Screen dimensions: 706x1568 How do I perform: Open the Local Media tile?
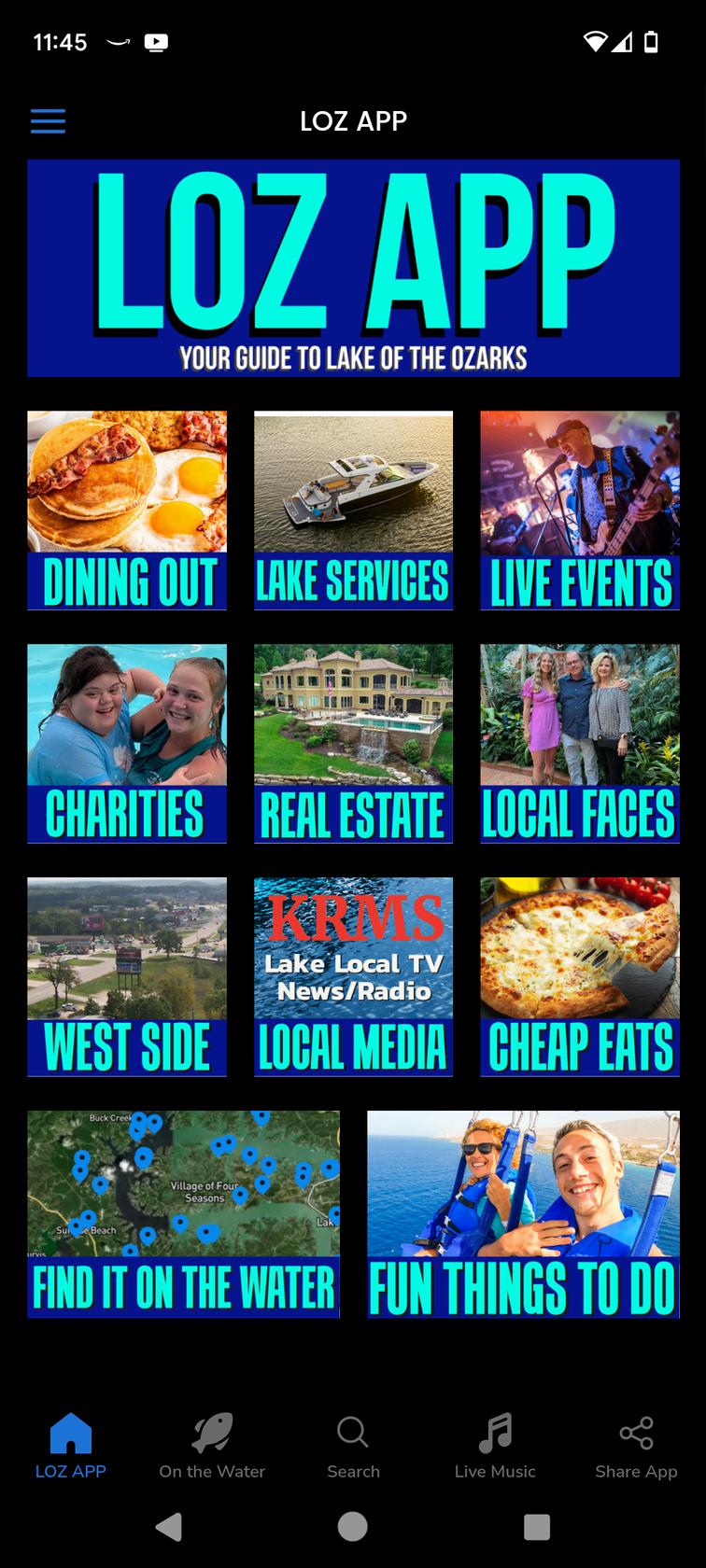tap(353, 977)
